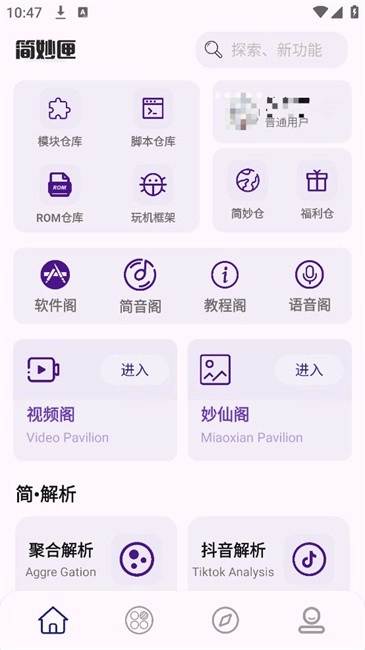This screenshot has height=650, width=365.
Task: Open the search box 探索、新功能
Action: click(272, 50)
